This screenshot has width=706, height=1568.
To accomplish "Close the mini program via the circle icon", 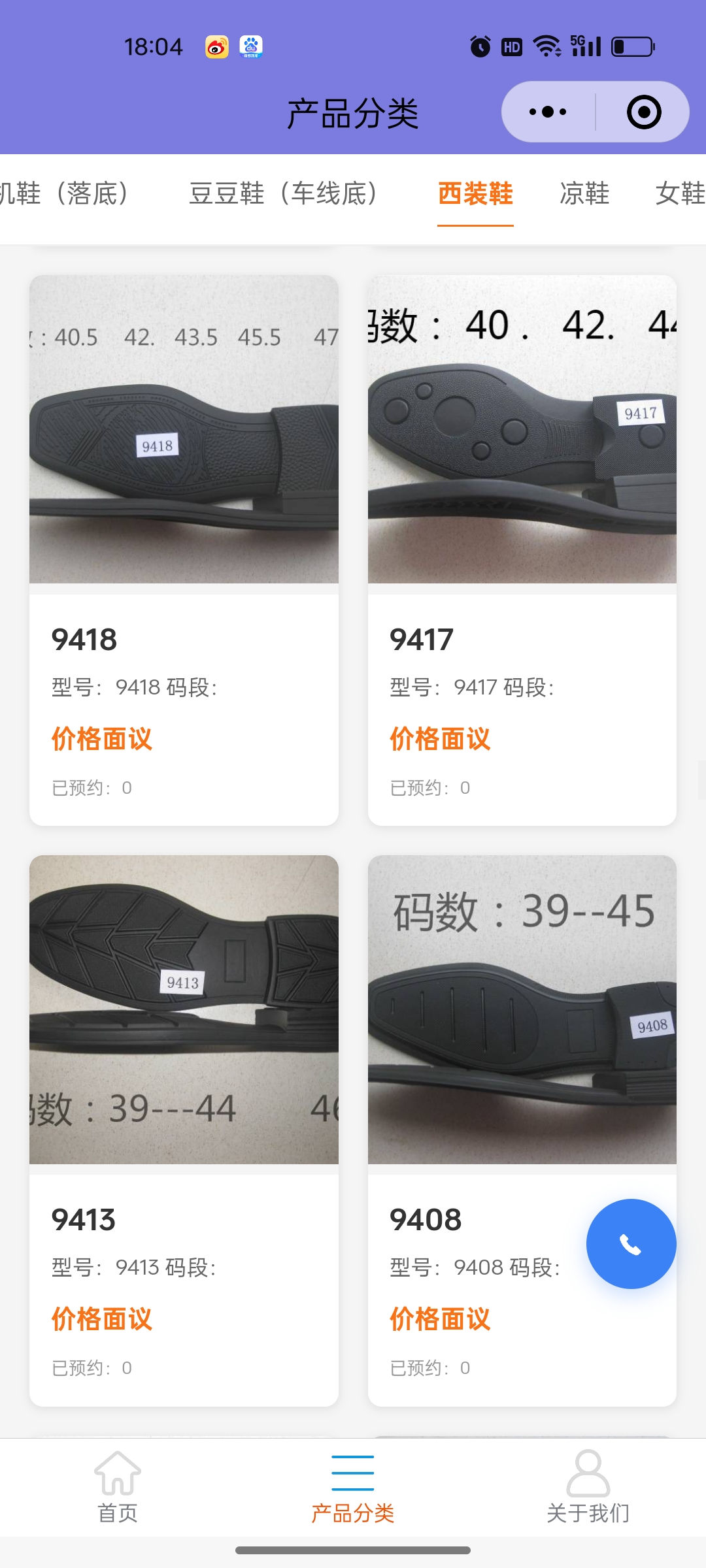I will click(x=643, y=112).
